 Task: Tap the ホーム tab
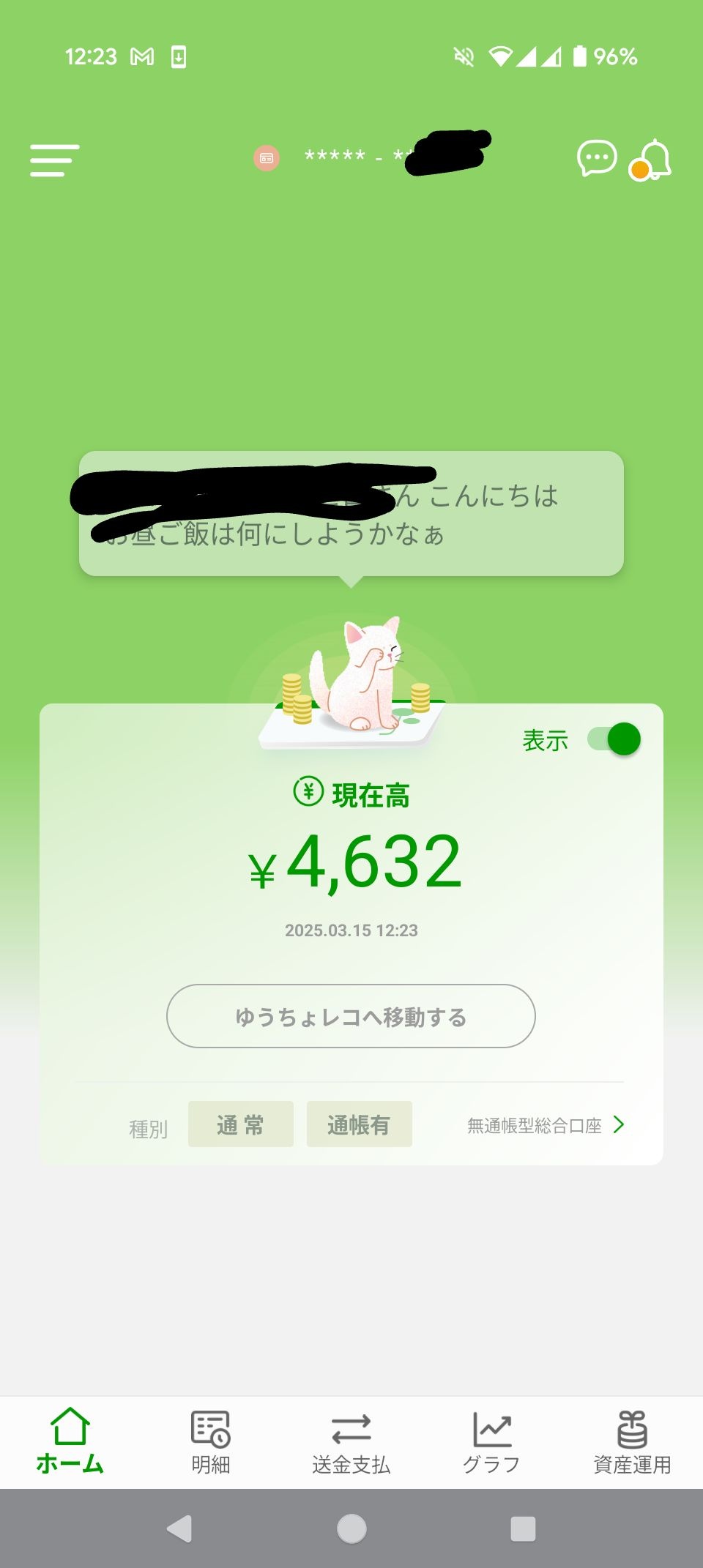70,1441
